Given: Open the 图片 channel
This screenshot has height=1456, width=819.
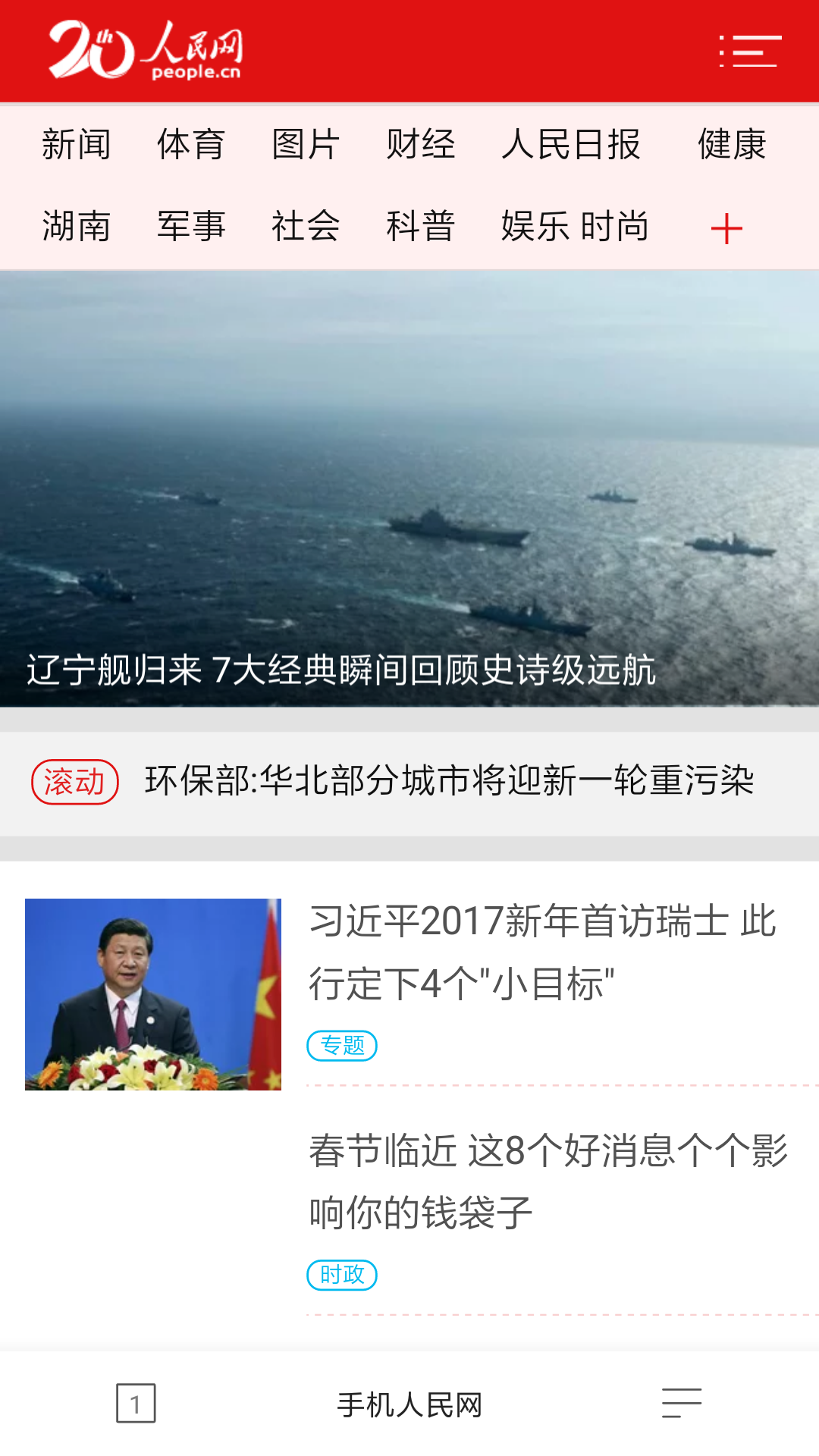Looking at the screenshot, I should (306, 144).
